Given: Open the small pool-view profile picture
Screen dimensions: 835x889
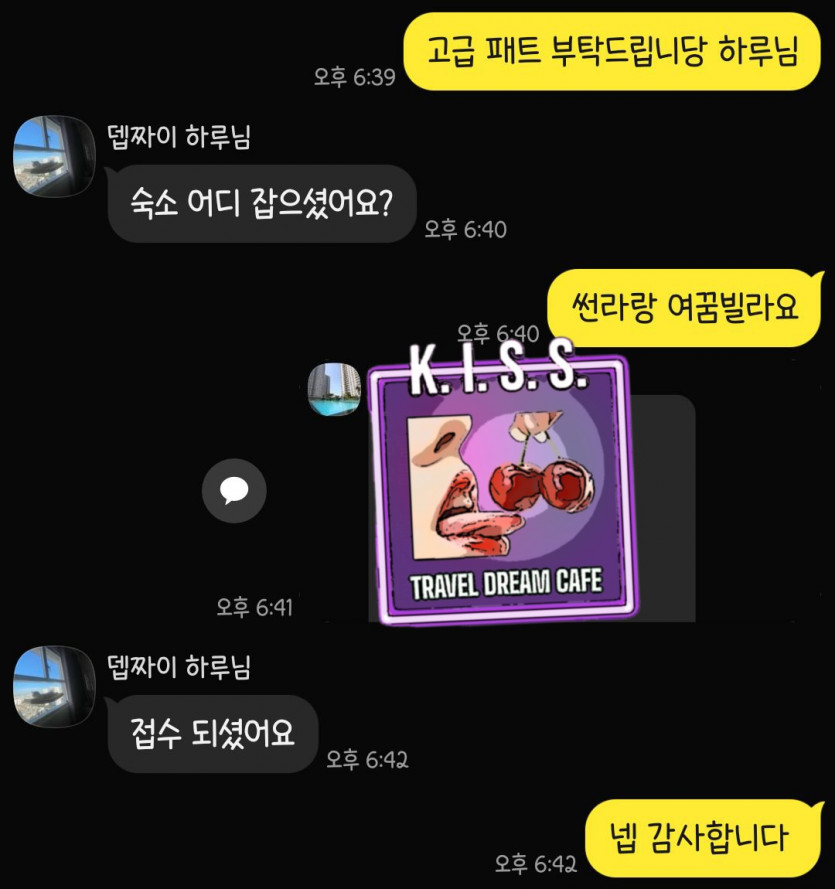Looking at the screenshot, I should (334, 388).
